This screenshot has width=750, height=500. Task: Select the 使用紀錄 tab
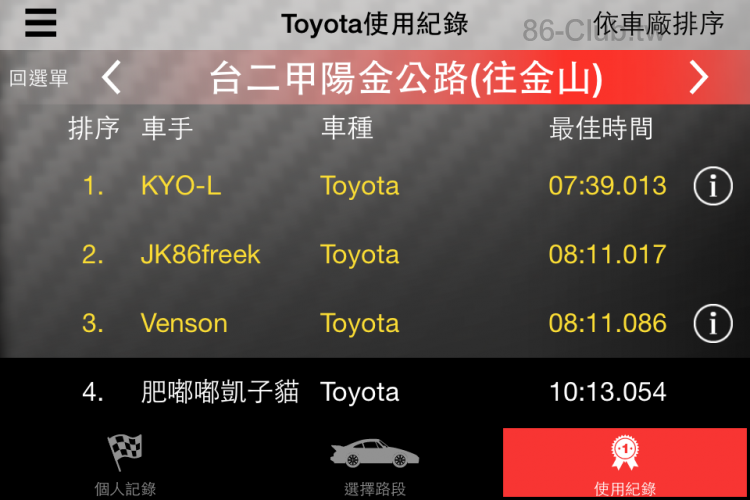click(x=625, y=464)
